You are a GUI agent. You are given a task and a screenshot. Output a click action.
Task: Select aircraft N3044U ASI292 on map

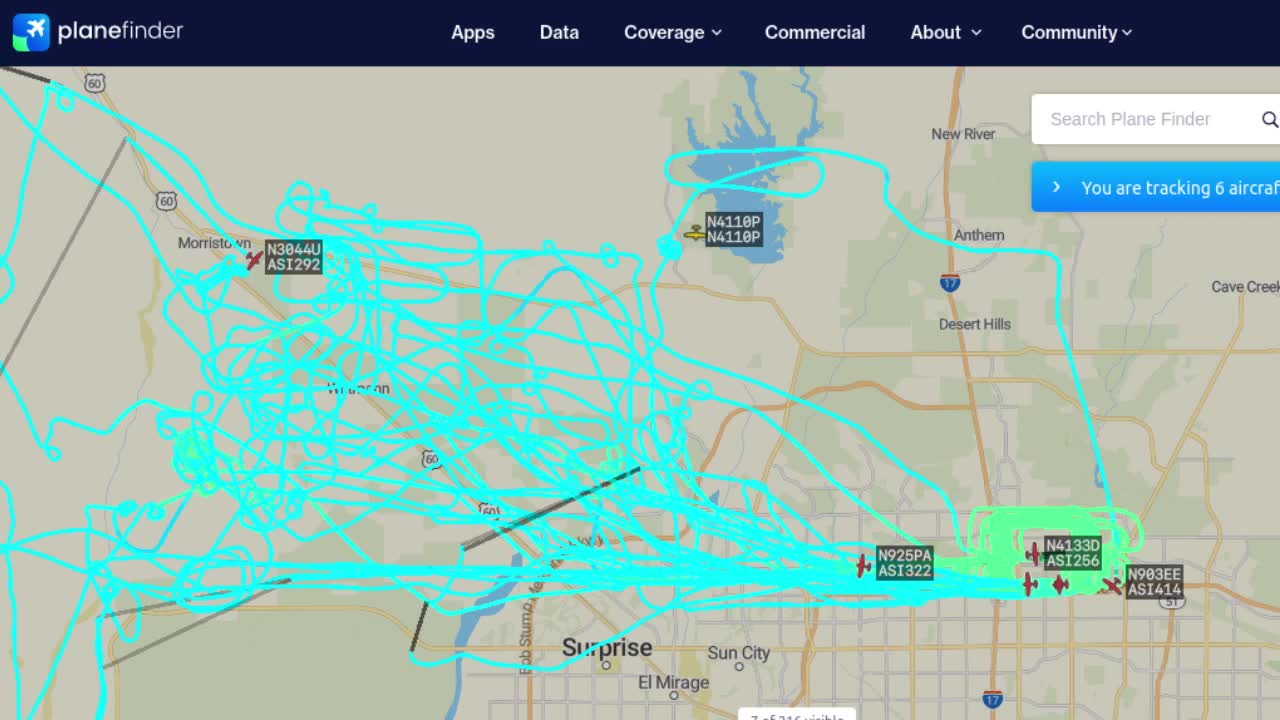tap(254, 260)
